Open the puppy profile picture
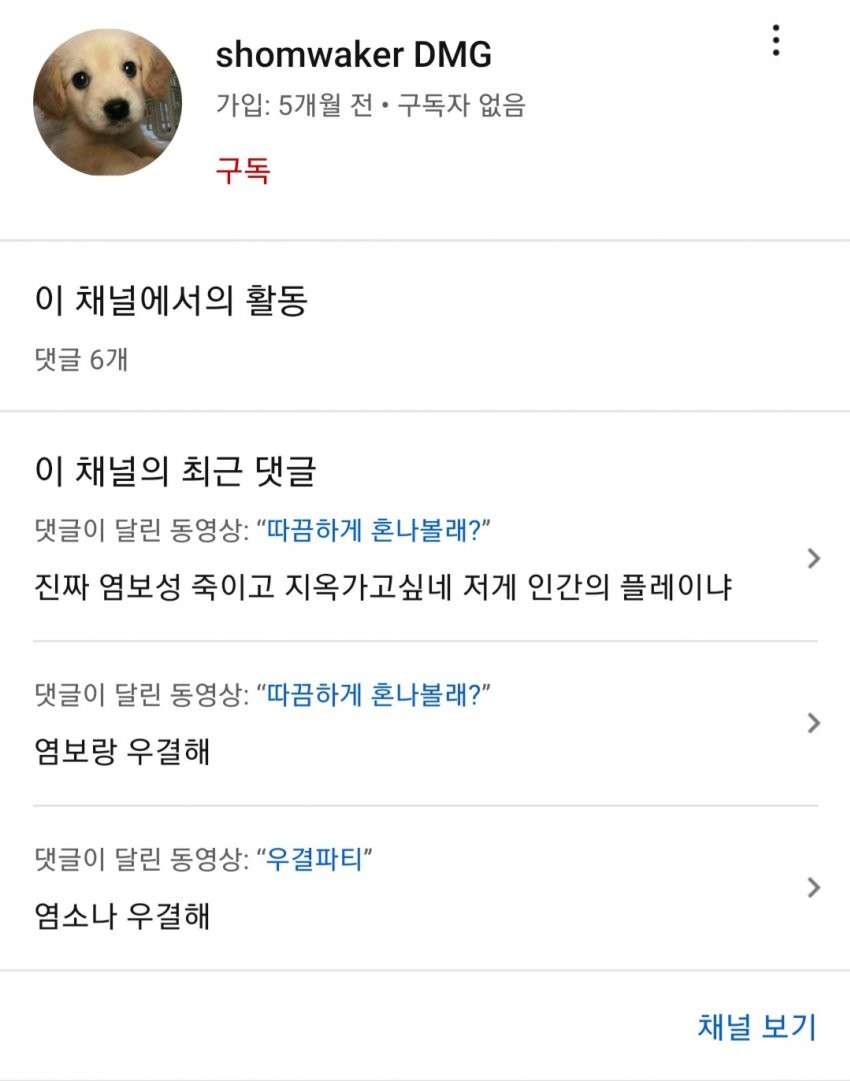Image resolution: width=850 pixels, height=1081 pixels. click(108, 102)
